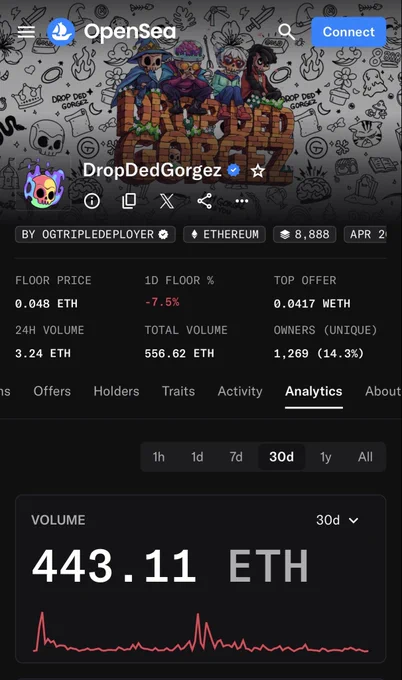Open the three-dot overflow menu
The image size is (402, 680).
point(242,201)
